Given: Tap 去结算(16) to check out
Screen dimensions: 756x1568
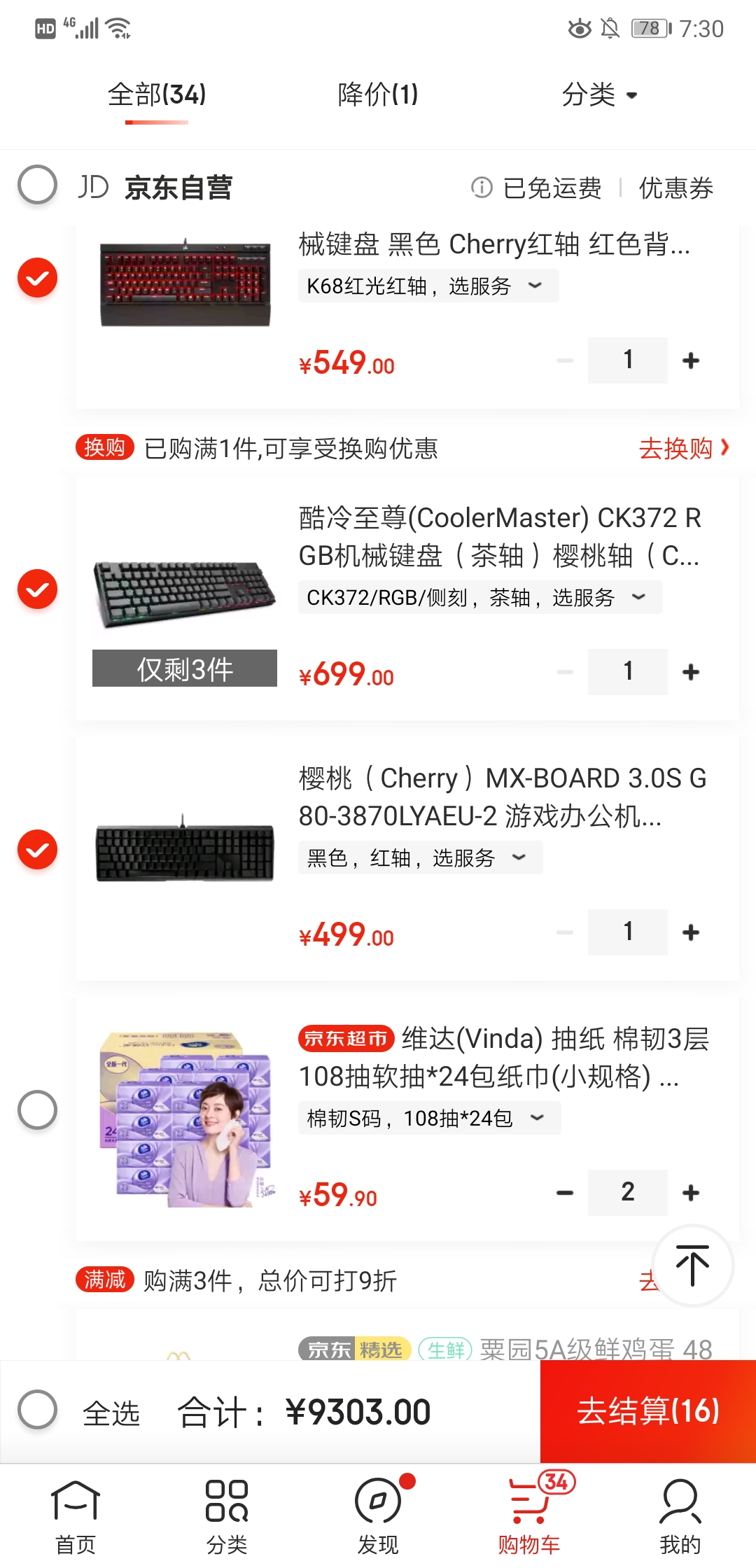Looking at the screenshot, I should [647, 1411].
